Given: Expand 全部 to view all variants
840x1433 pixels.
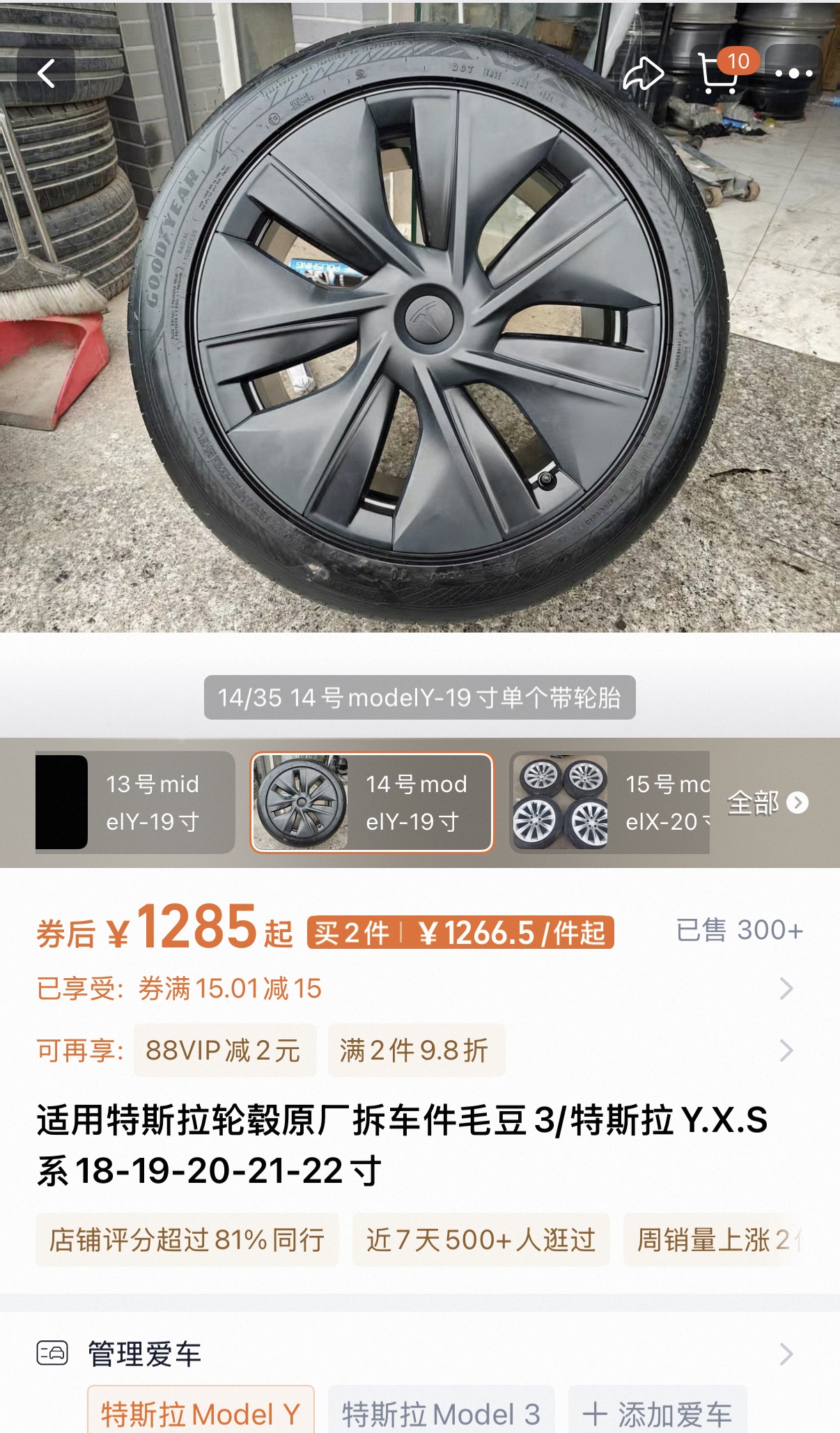Looking at the screenshot, I should tap(763, 801).
